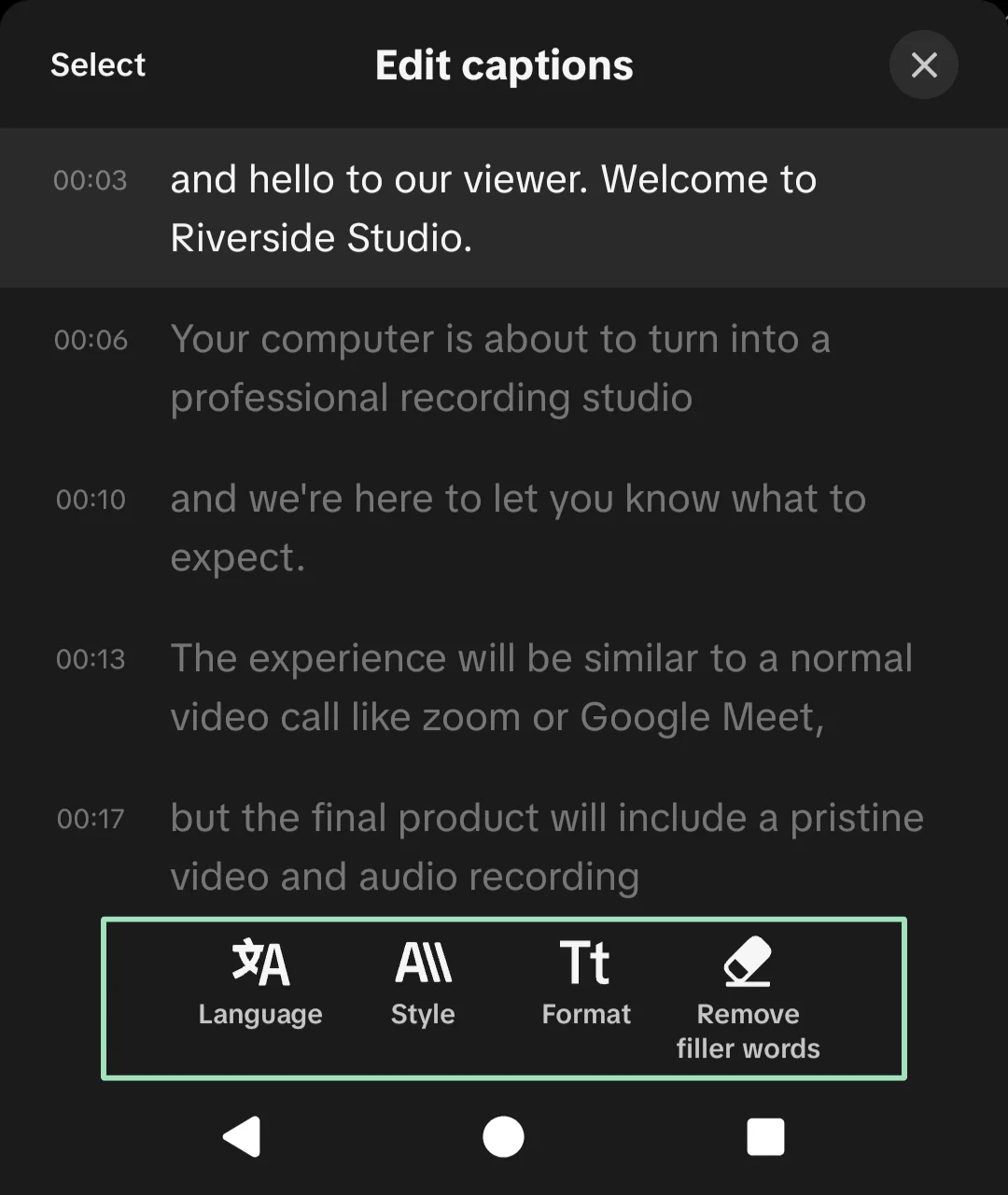Tap the Android home circle button
The width and height of the screenshot is (1008, 1195).
click(x=504, y=1137)
